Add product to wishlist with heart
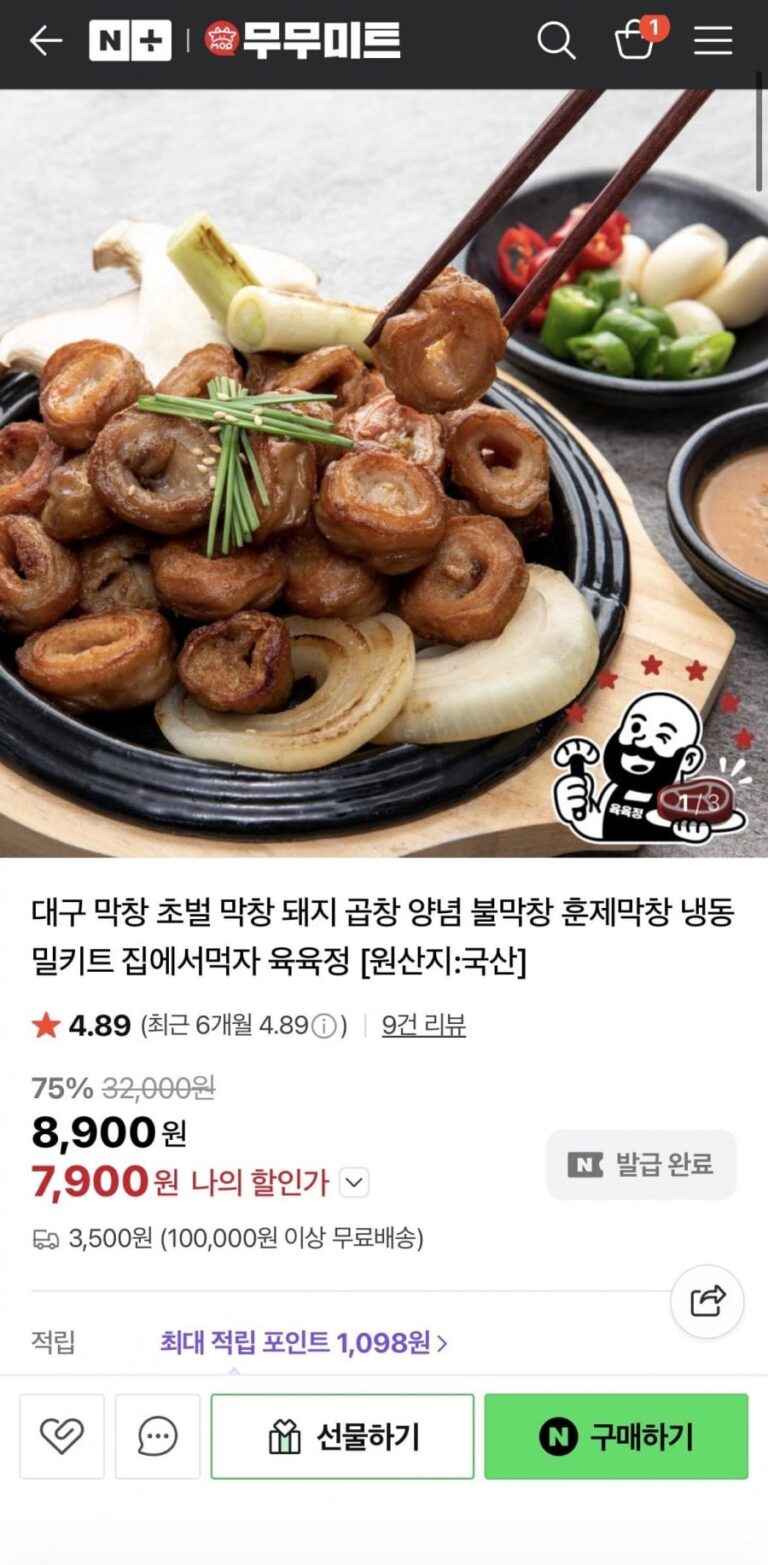 tap(62, 1437)
